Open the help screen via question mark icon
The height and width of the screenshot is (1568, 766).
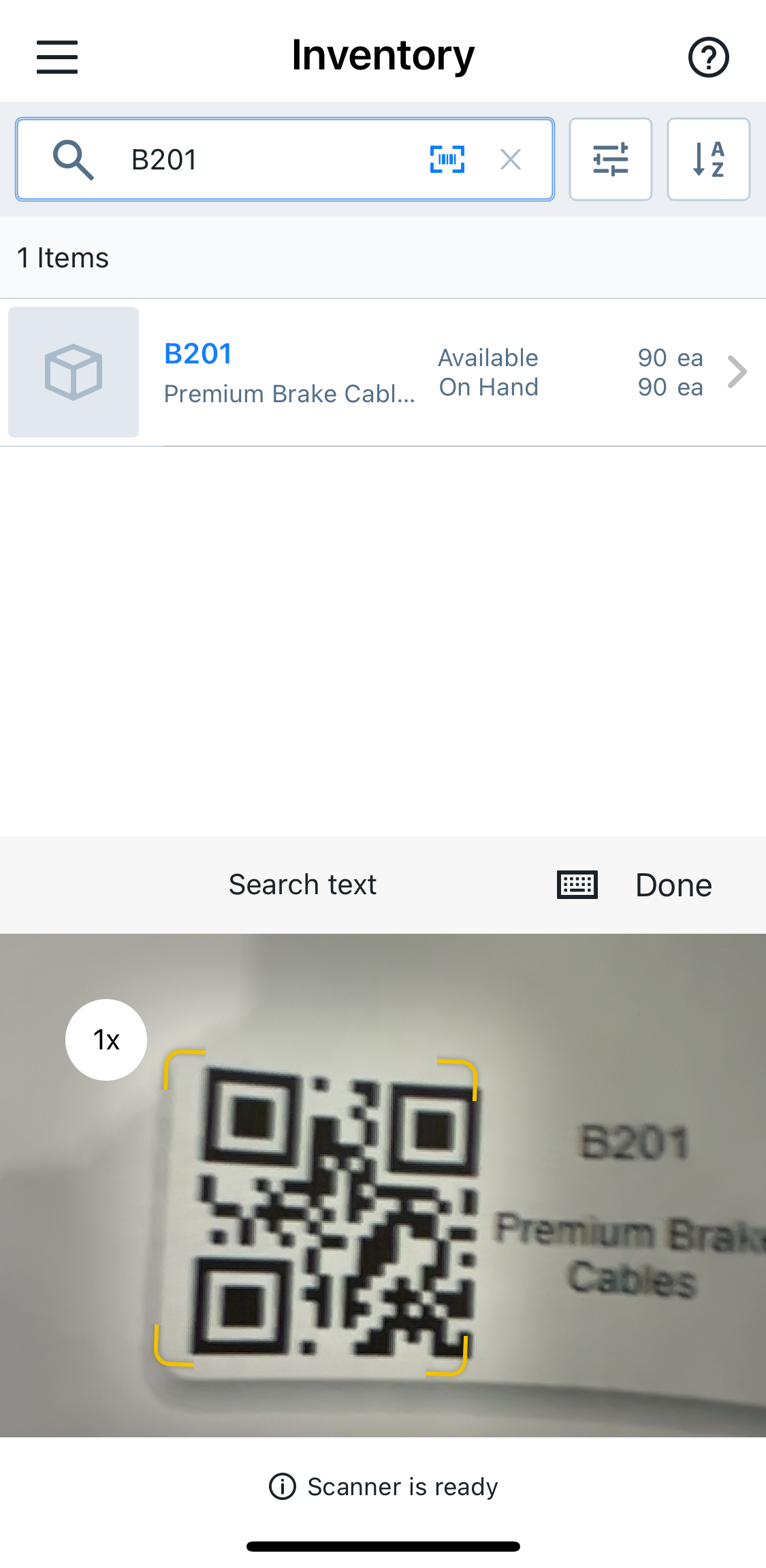tap(708, 57)
